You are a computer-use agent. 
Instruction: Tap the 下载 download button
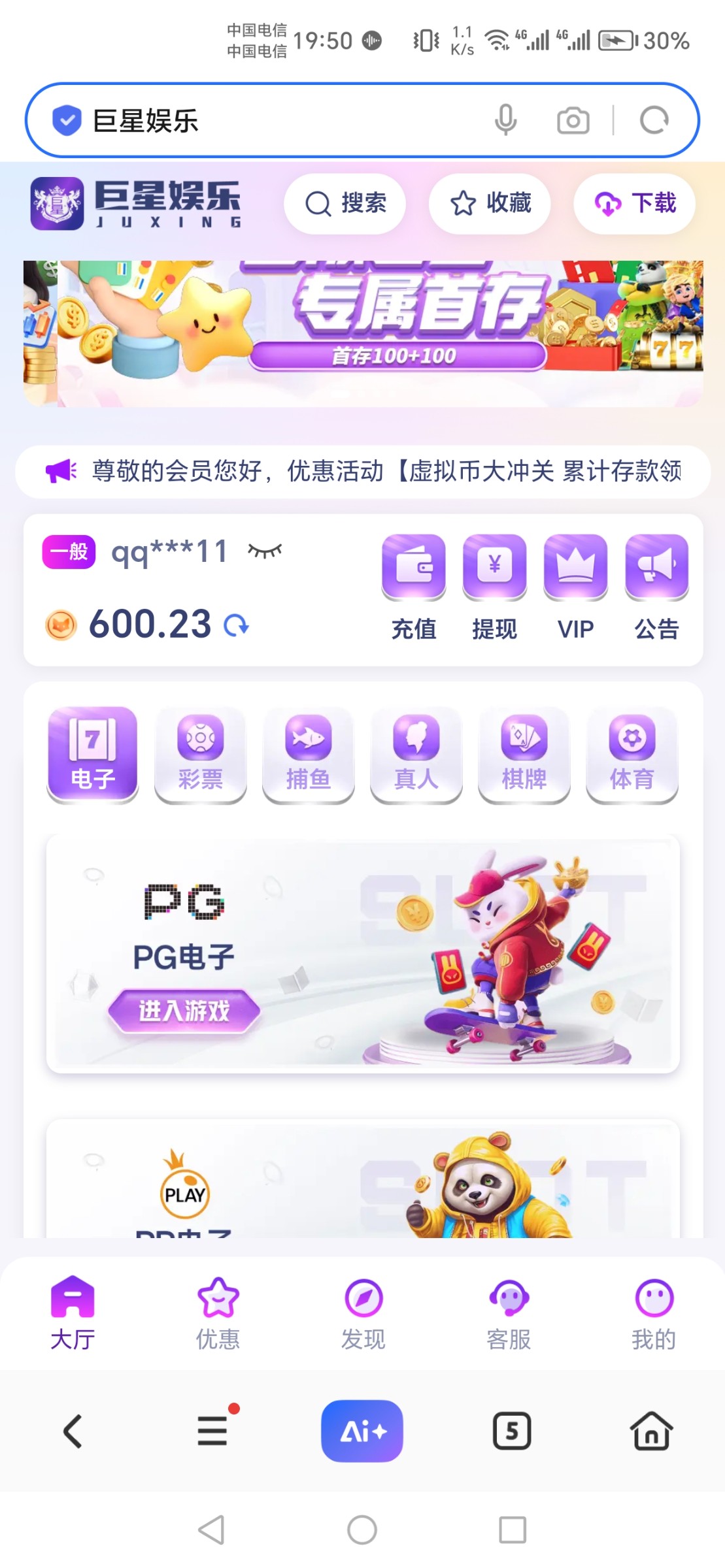634,204
